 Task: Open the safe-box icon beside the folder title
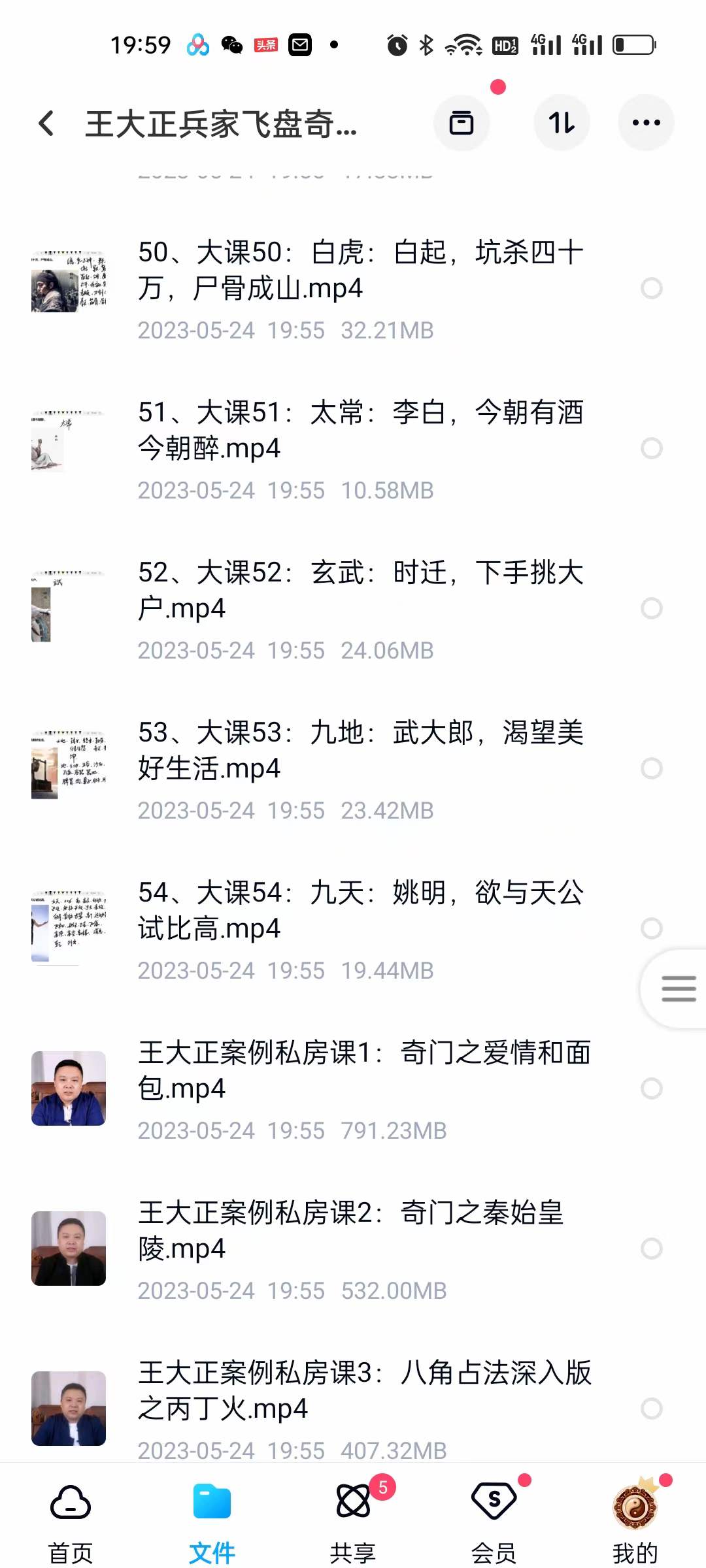[x=462, y=123]
